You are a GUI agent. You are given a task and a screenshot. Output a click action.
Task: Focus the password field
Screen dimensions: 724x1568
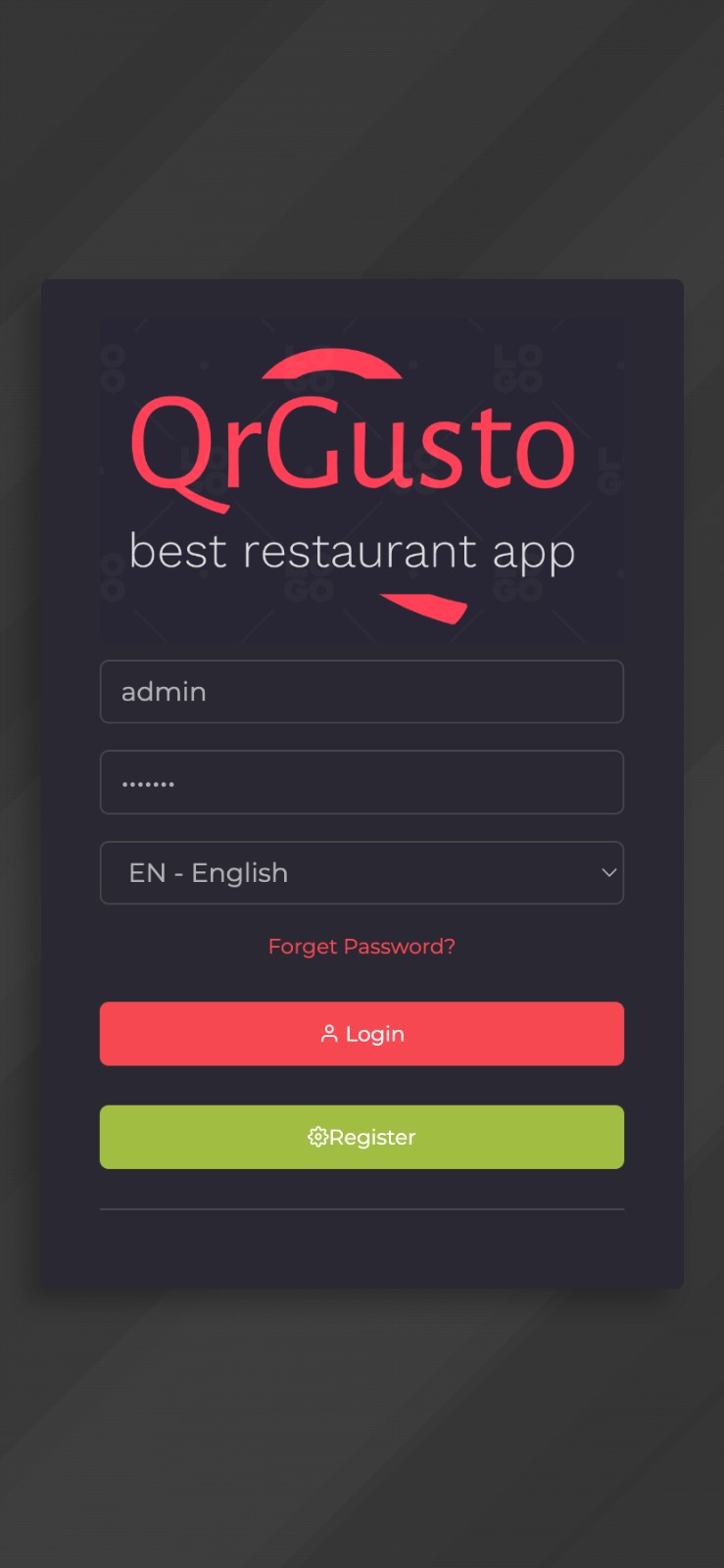click(362, 782)
